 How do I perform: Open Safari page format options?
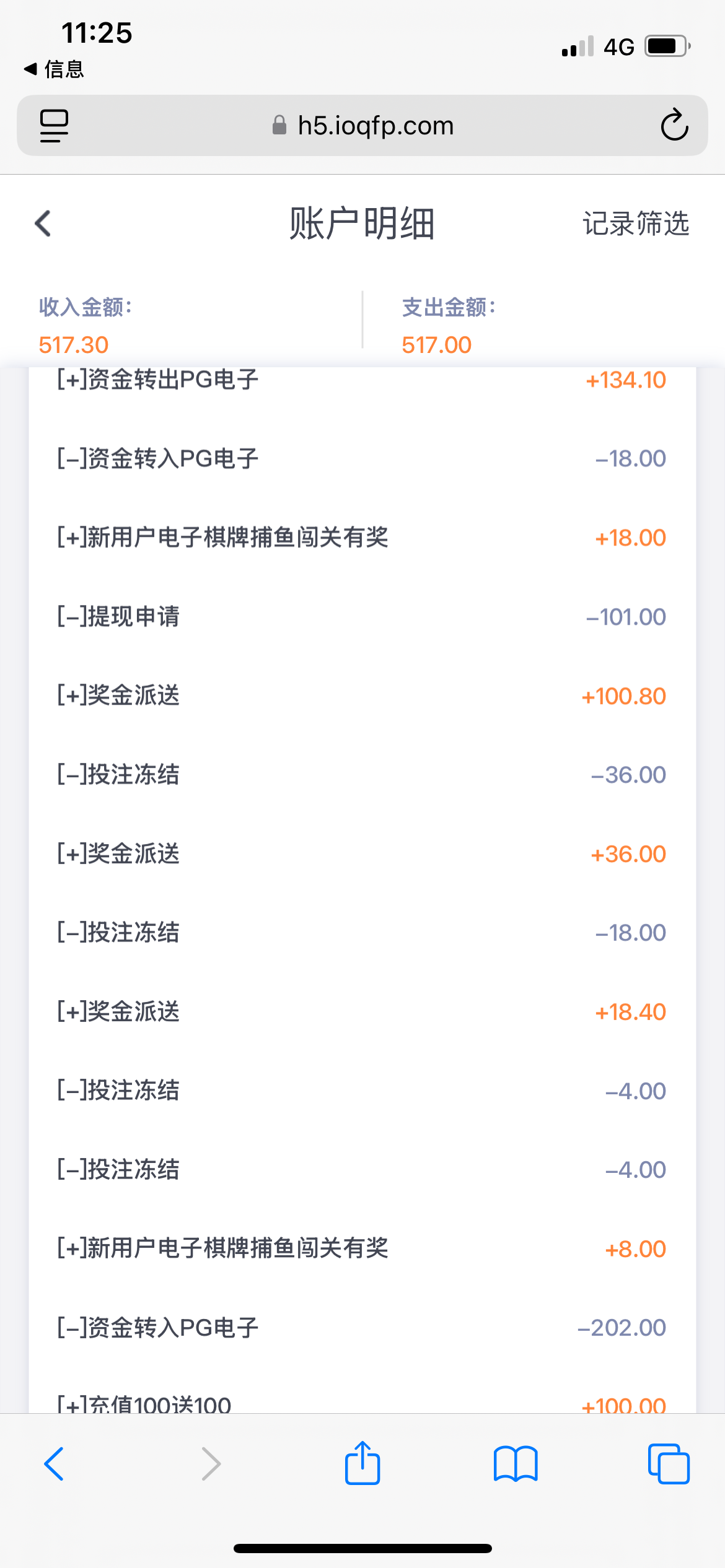tap(54, 126)
